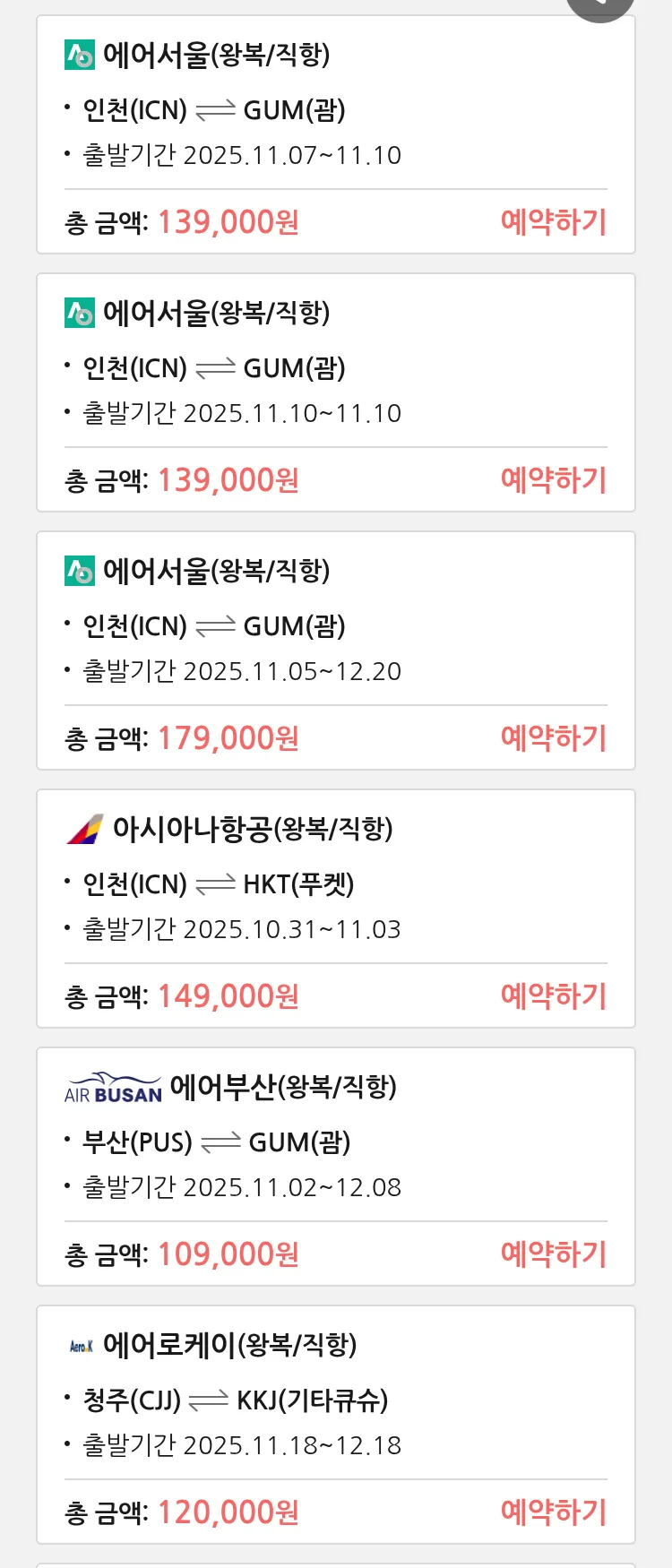
Task: Click the Air Seoul logo on the third deal
Action: 80,571
